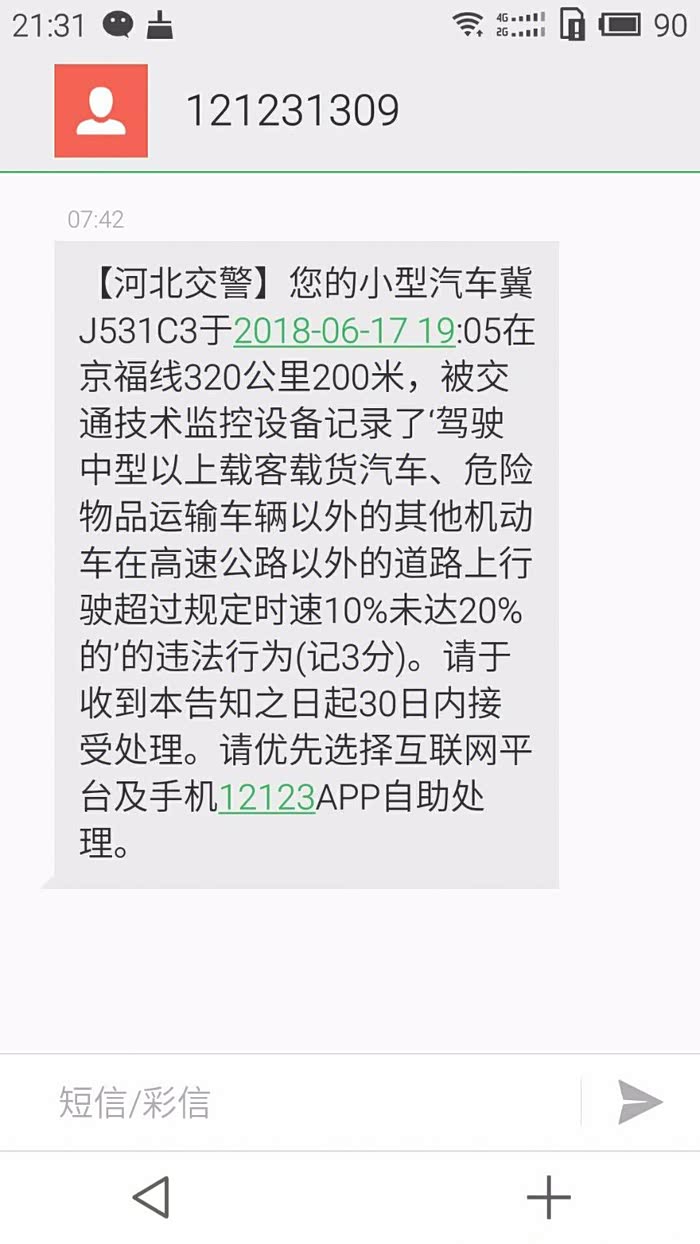Open contact avatar for 121231309
The image size is (700, 1244).
click(x=101, y=111)
